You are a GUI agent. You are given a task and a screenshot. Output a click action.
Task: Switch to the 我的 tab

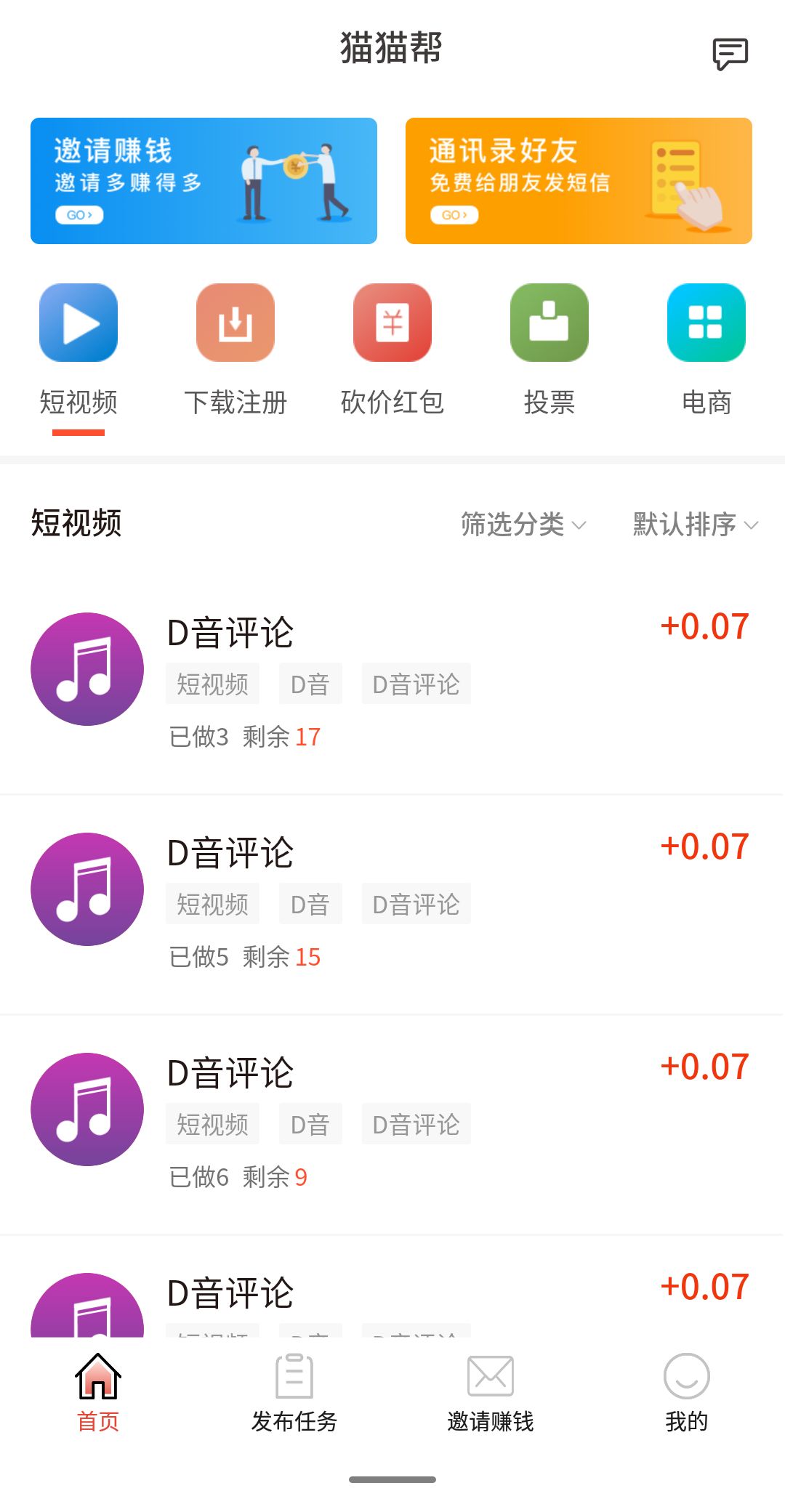(687, 1392)
